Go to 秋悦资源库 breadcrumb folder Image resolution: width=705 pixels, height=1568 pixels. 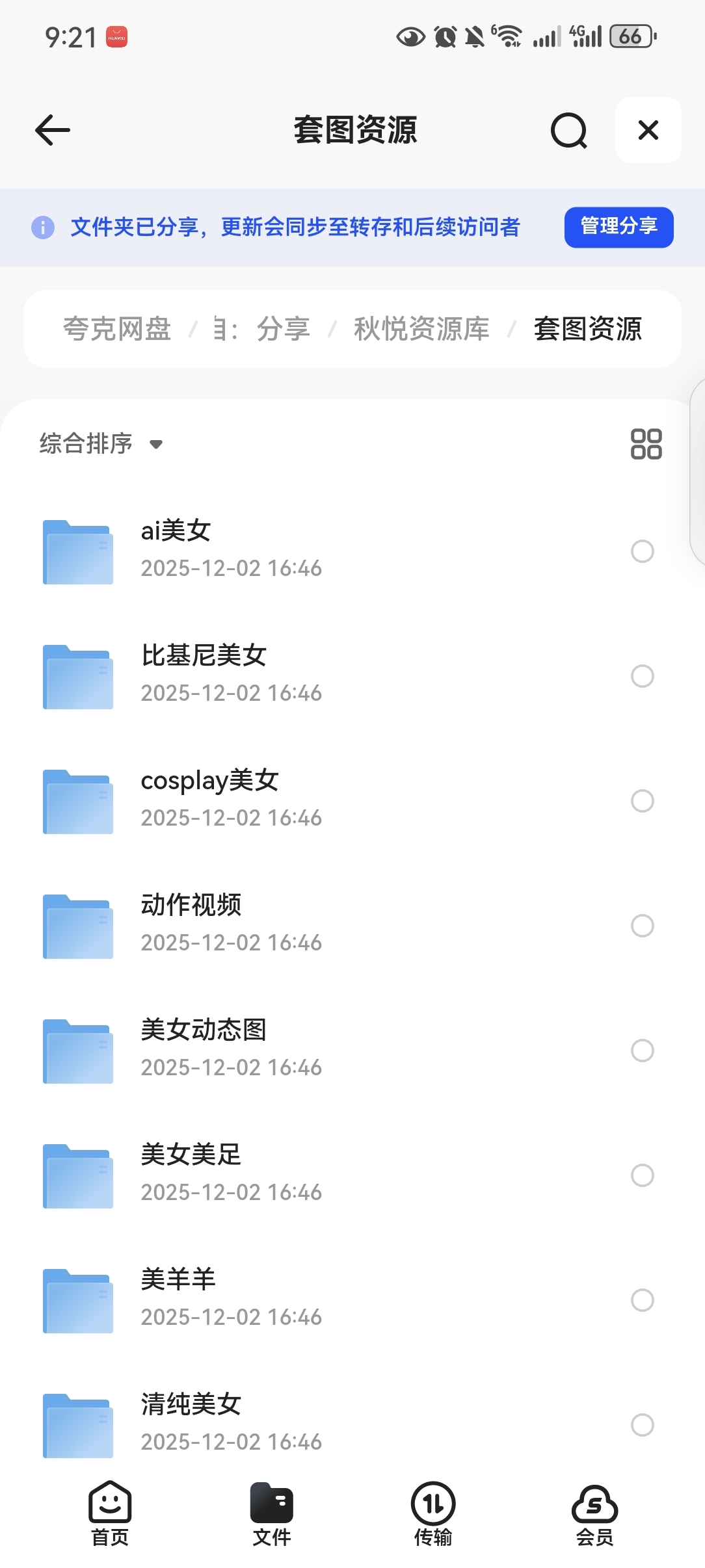421,329
